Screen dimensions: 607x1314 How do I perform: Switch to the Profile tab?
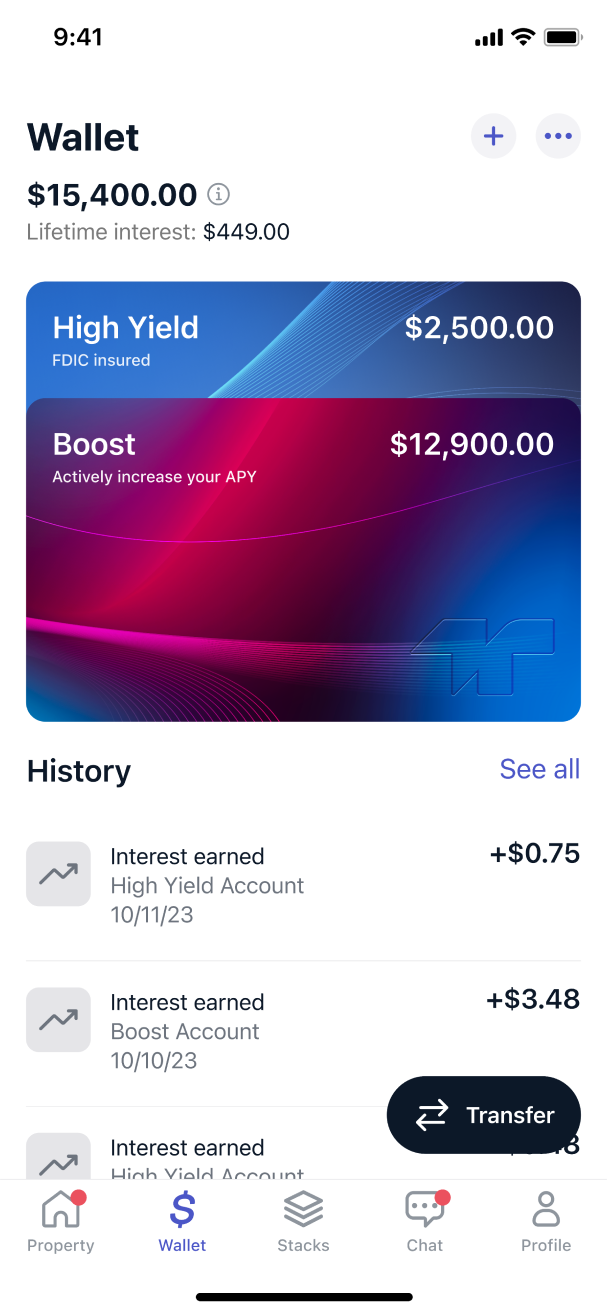pos(546,1221)
